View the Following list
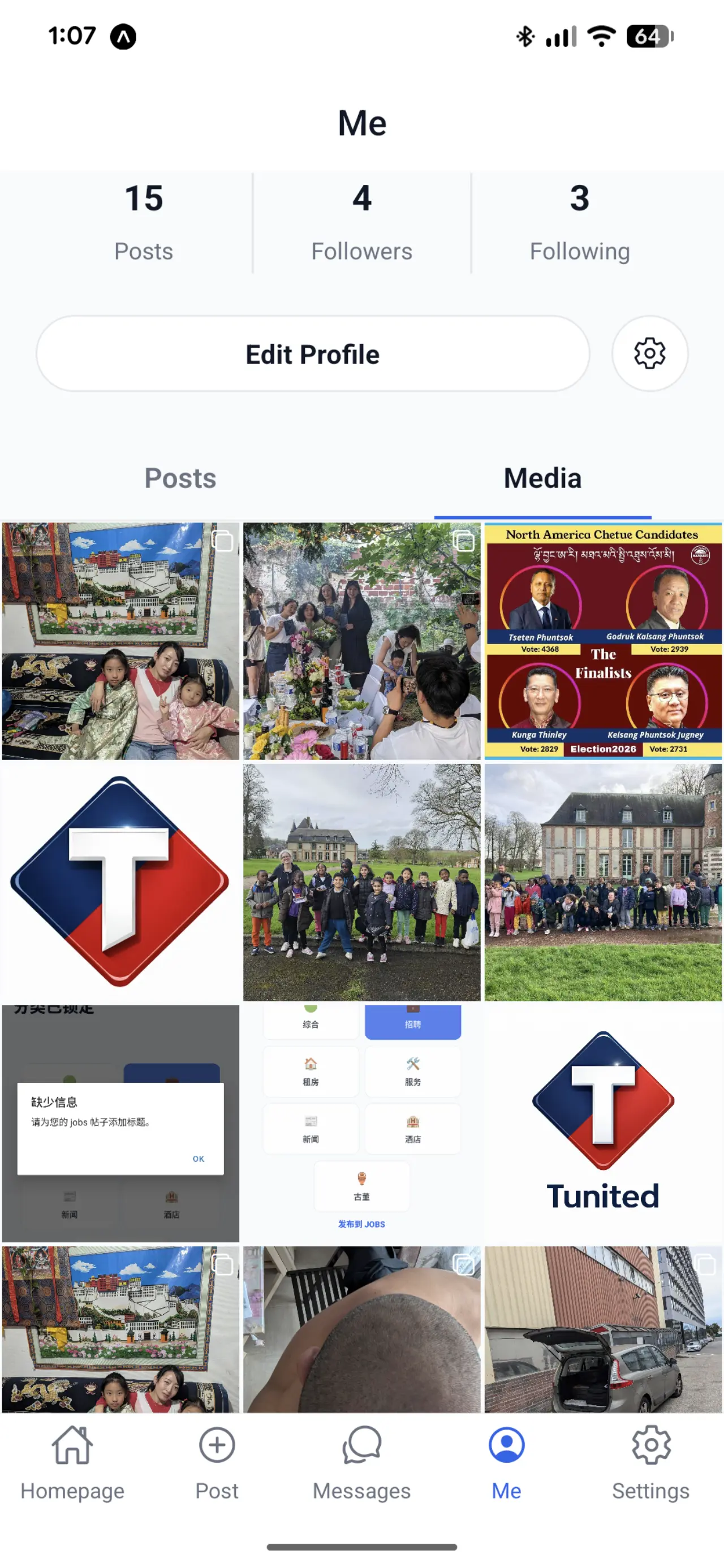 [x=579, y=223]
